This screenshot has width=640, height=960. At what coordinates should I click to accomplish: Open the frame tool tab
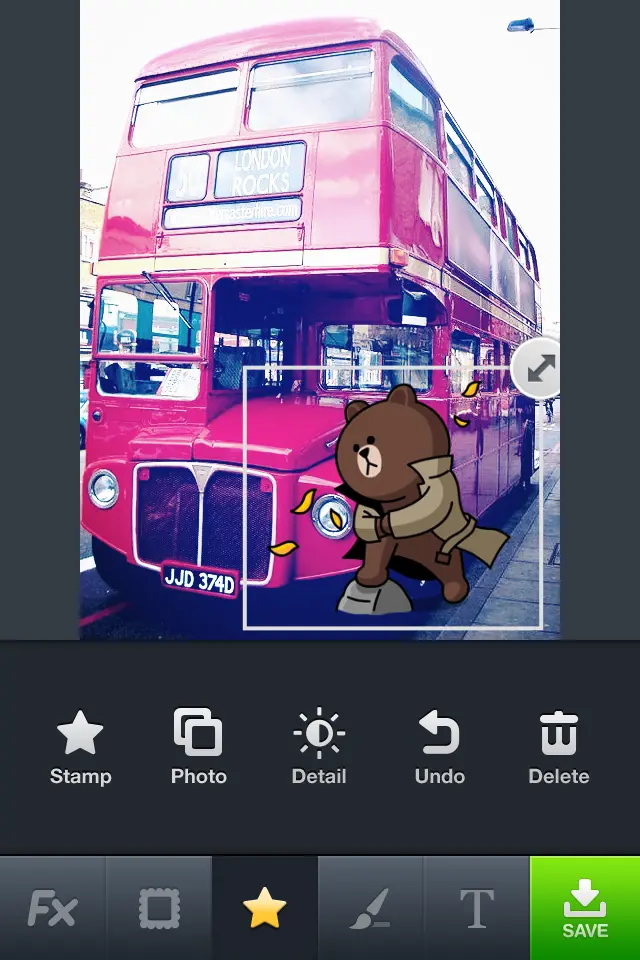coord(159,908)
